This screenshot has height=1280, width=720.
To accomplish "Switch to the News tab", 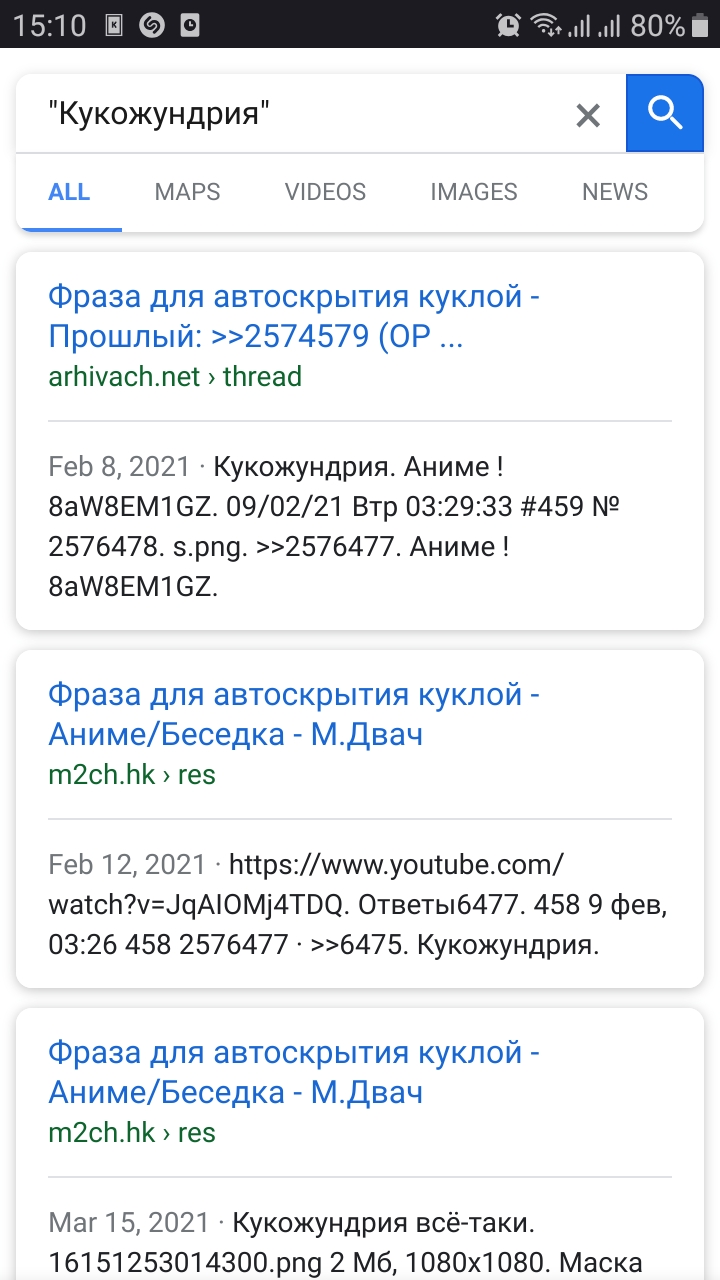I will pyautogui.click(x=615, y=192).
